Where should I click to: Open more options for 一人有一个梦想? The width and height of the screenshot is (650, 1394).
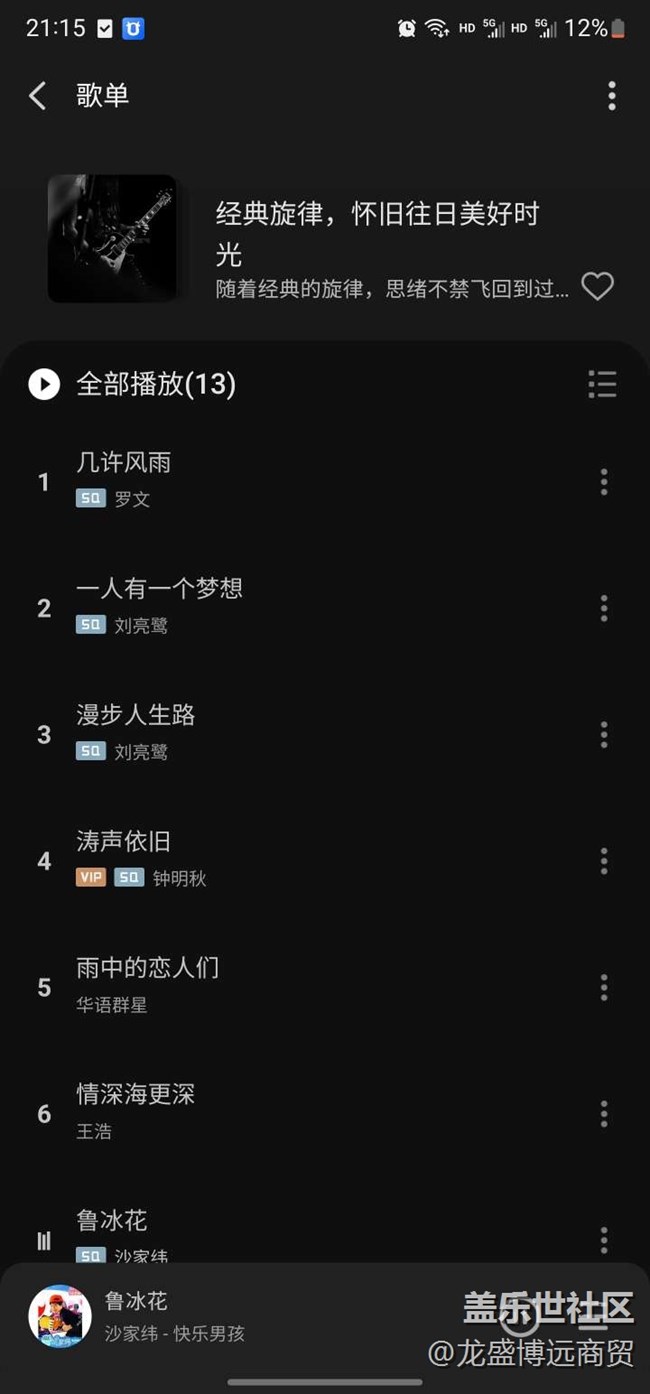pyautogui.click(x=603, y=608)
